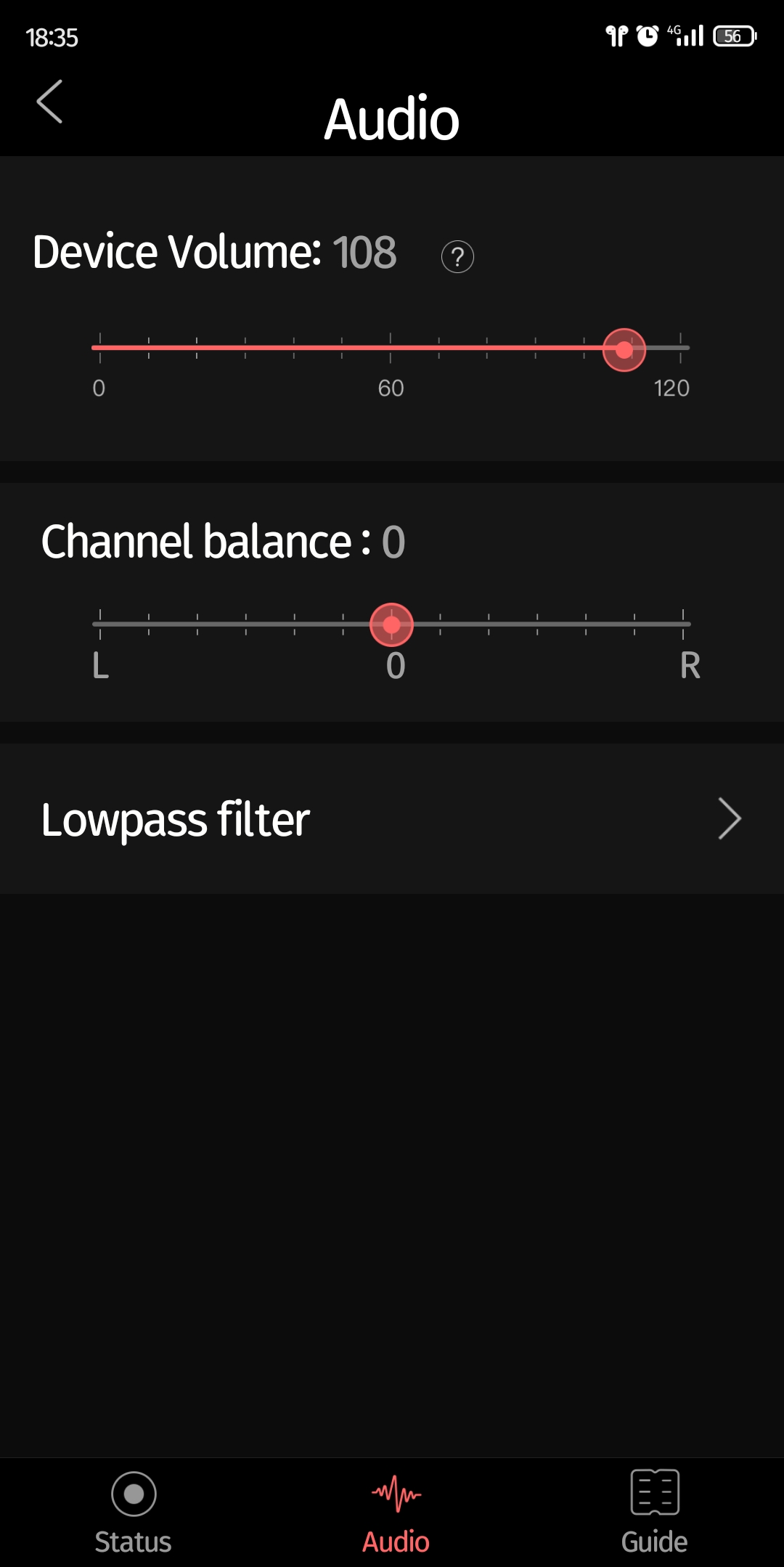Go back from the Audio screen
This screenshot has width=784, height=1567.
(x=49, y=102)
